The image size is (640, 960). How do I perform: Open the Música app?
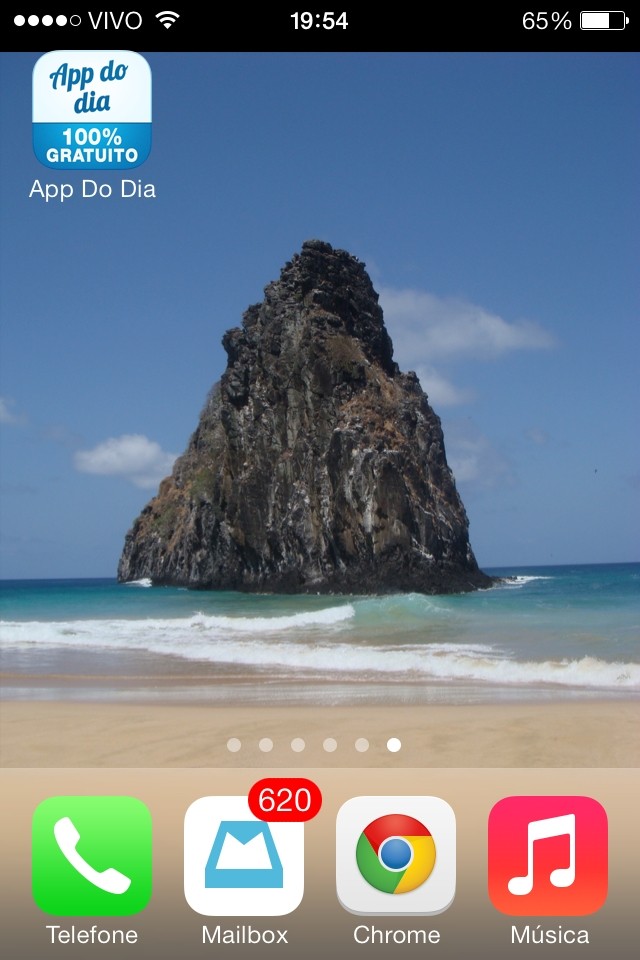pos(548,856)
